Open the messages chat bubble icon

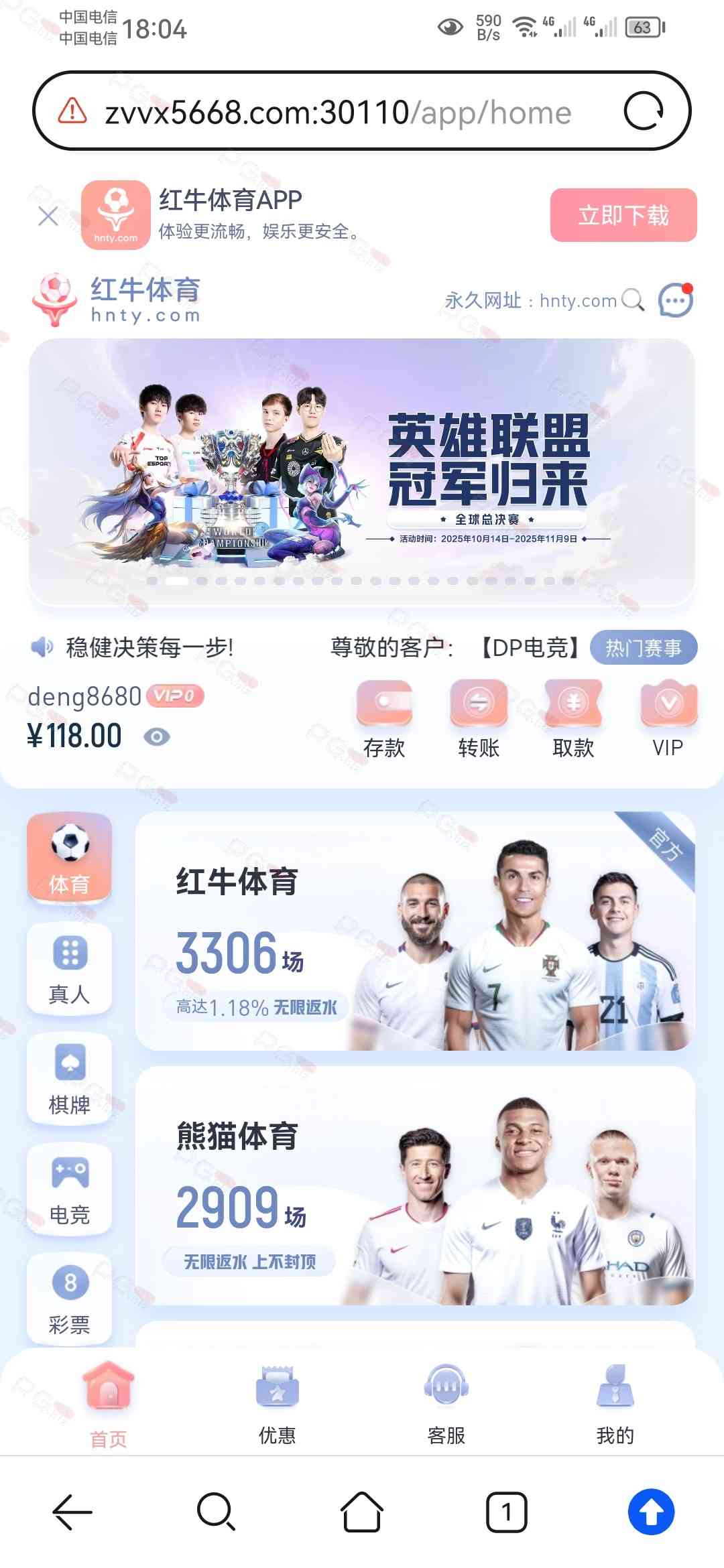[675, 300]
